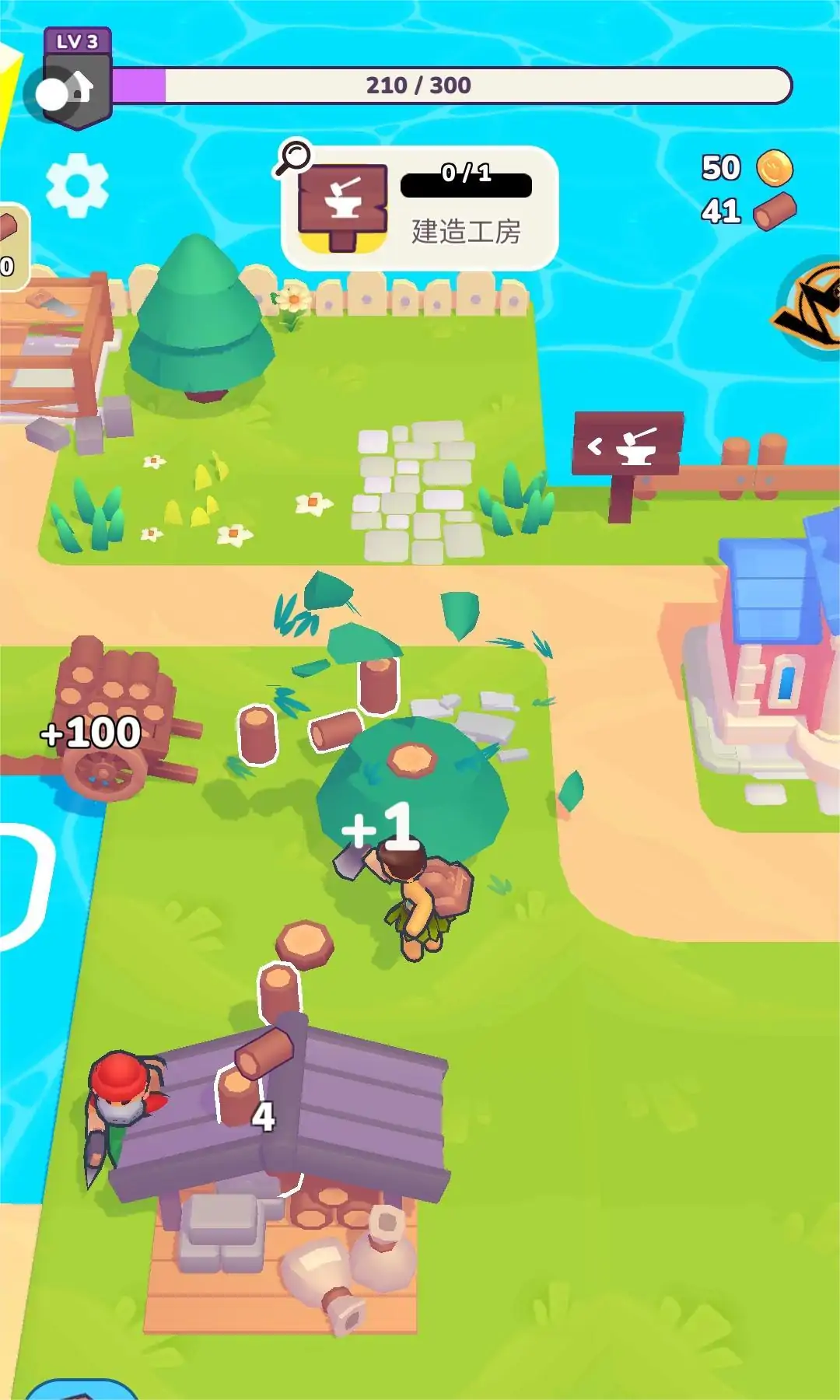Open the settings gear
Screen dimensions: 840x1400
pyautogui.click(x=77, y=186)
